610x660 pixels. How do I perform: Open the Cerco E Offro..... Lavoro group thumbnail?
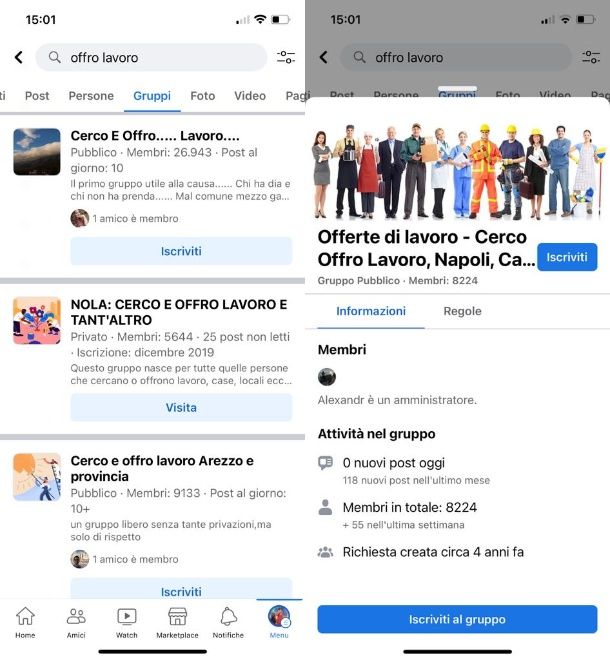pos(37,152)
